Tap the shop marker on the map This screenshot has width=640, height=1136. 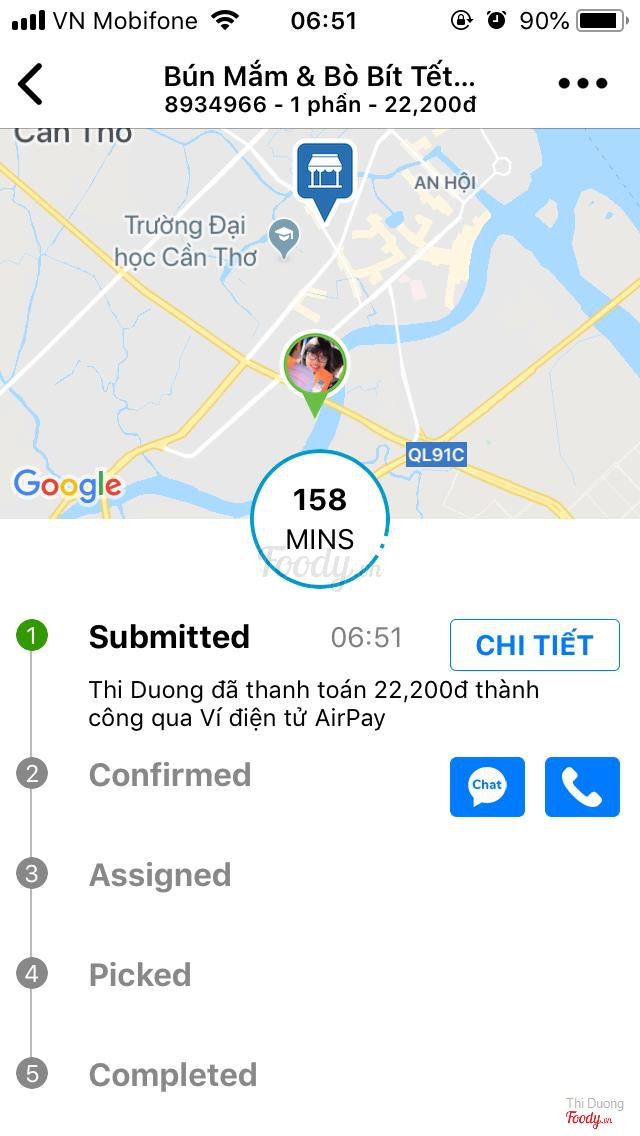click(x=325, y=176)
